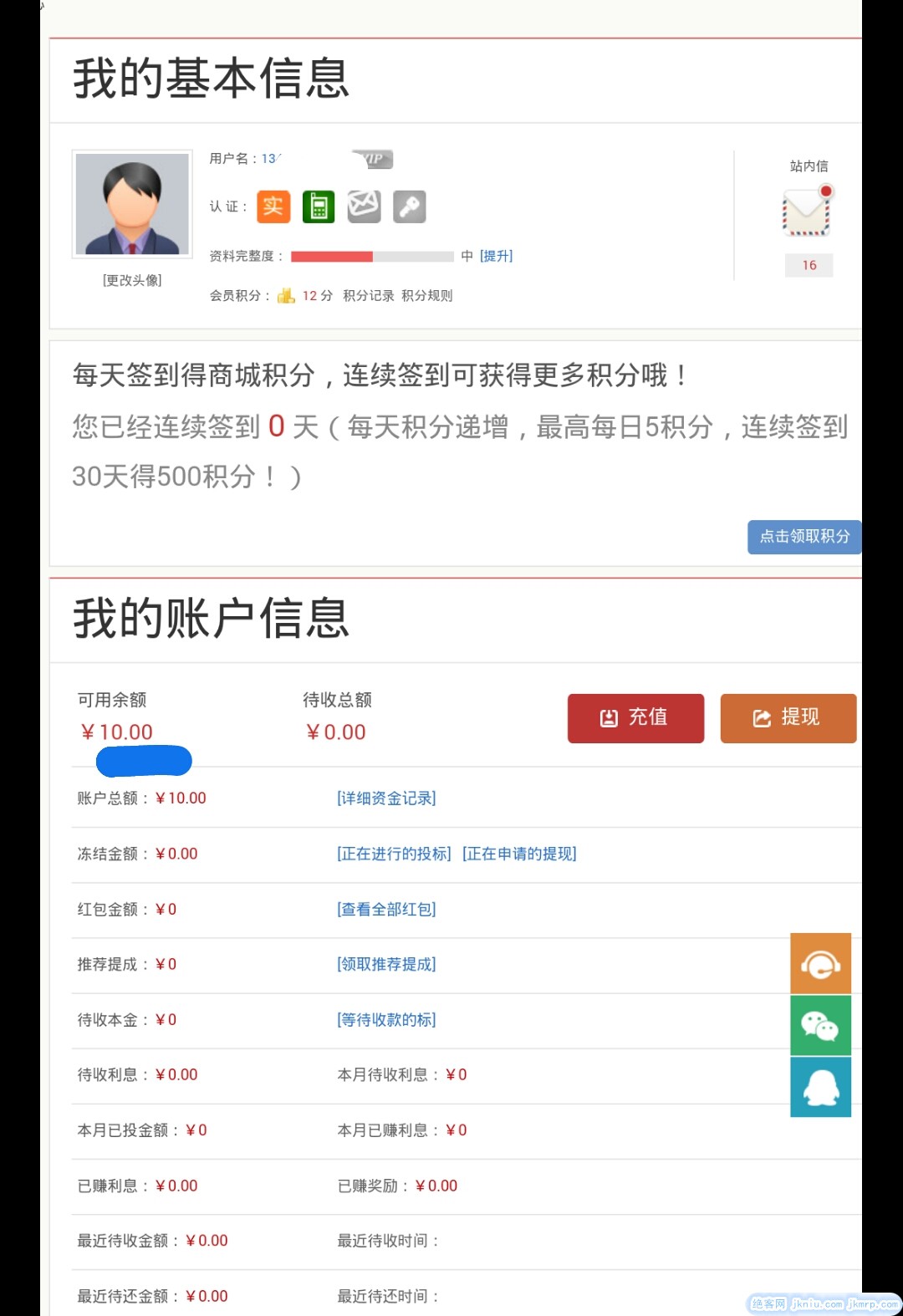Tap 提升 to improve profile completeness
Viewport: 903px width, 1316px height.
(x=497, y=256)
